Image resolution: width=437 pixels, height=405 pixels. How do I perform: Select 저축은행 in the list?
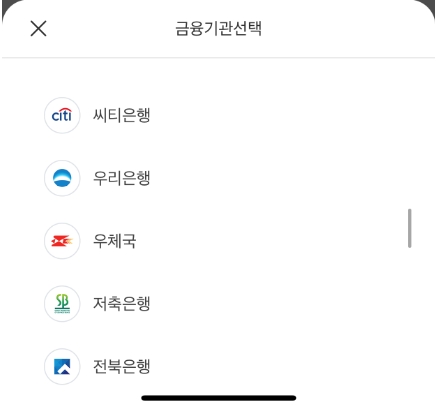[218, 304]
